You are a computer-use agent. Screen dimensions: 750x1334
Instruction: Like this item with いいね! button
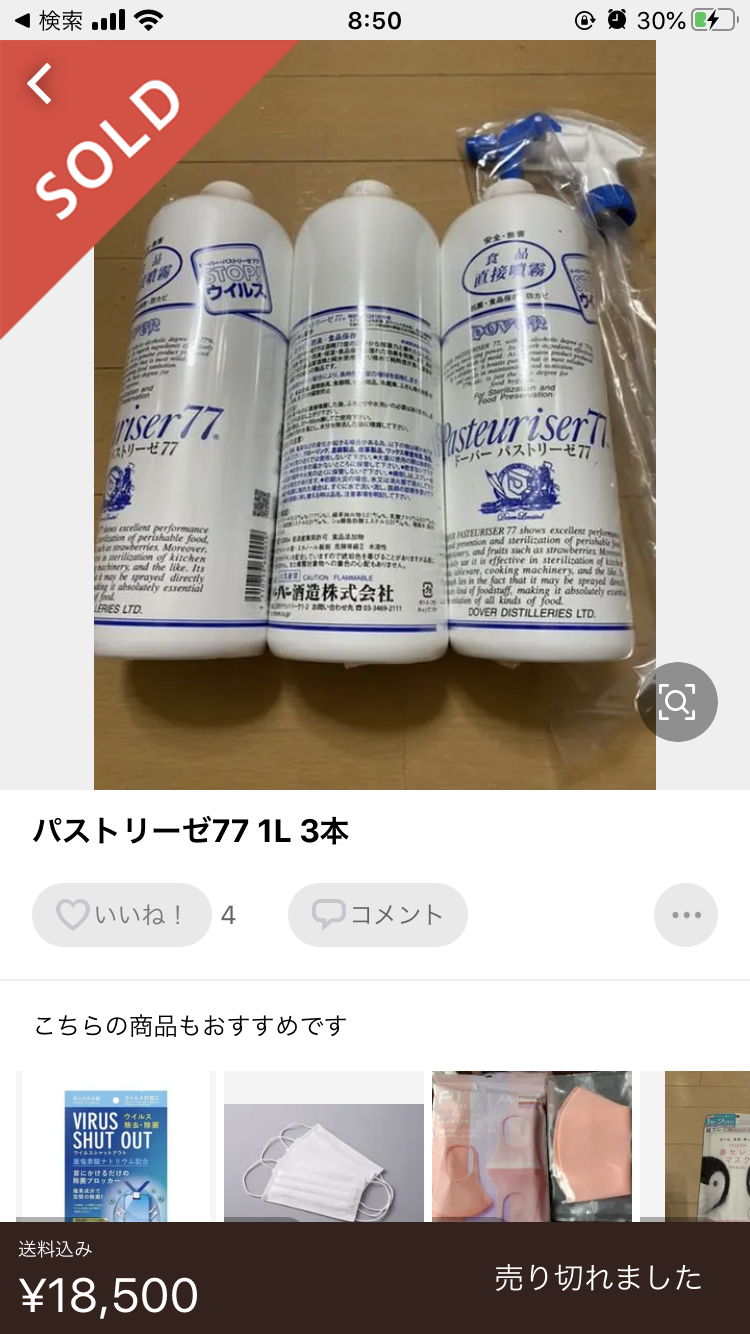coord(122,914)
